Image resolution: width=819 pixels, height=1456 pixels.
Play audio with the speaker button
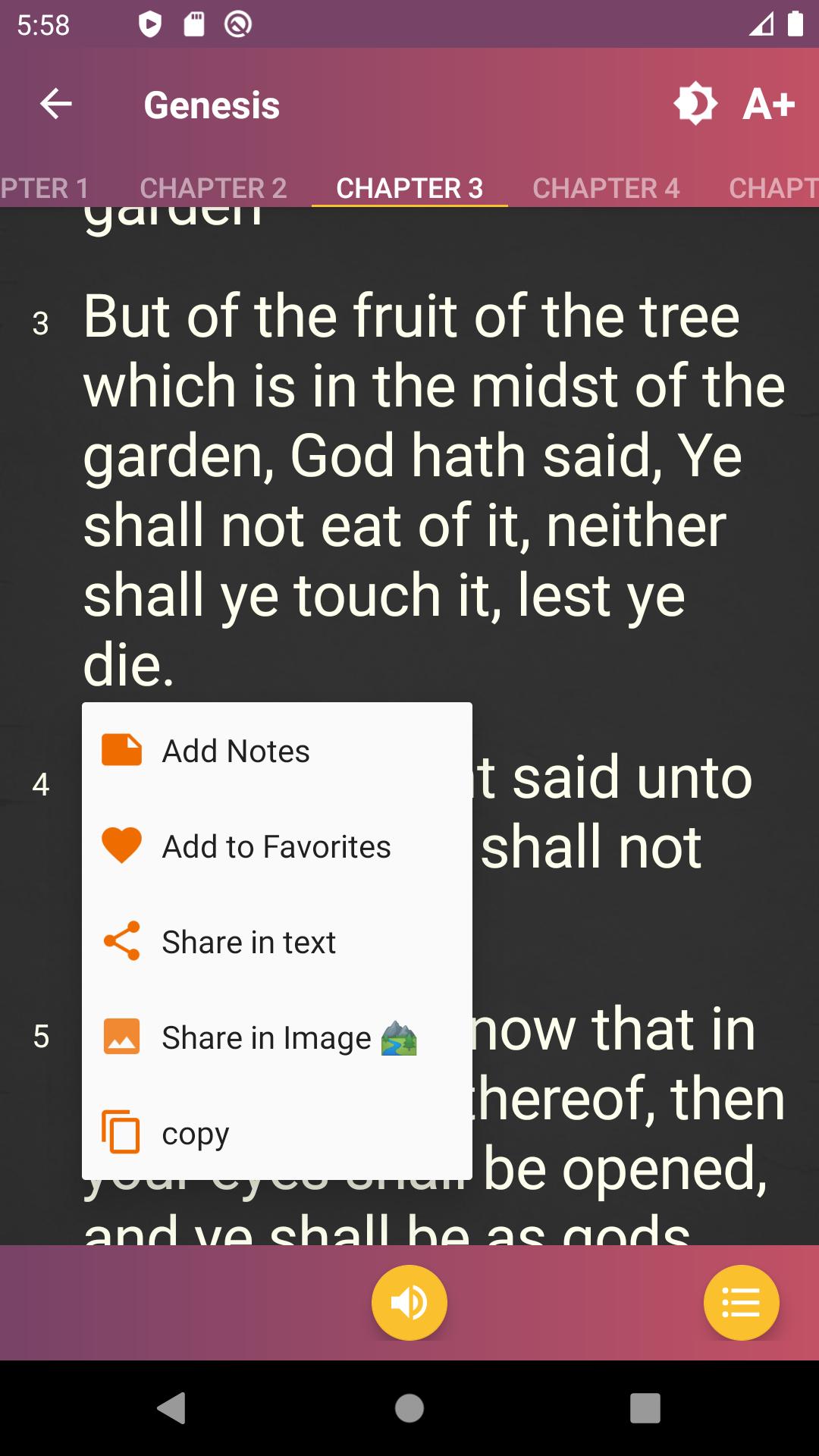point(409,1303)
